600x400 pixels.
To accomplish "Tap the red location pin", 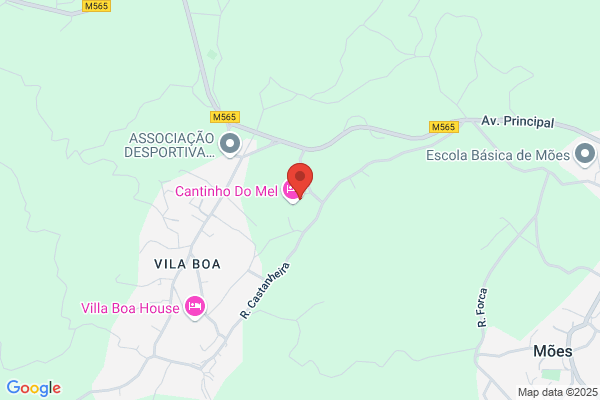I will 300,180.
